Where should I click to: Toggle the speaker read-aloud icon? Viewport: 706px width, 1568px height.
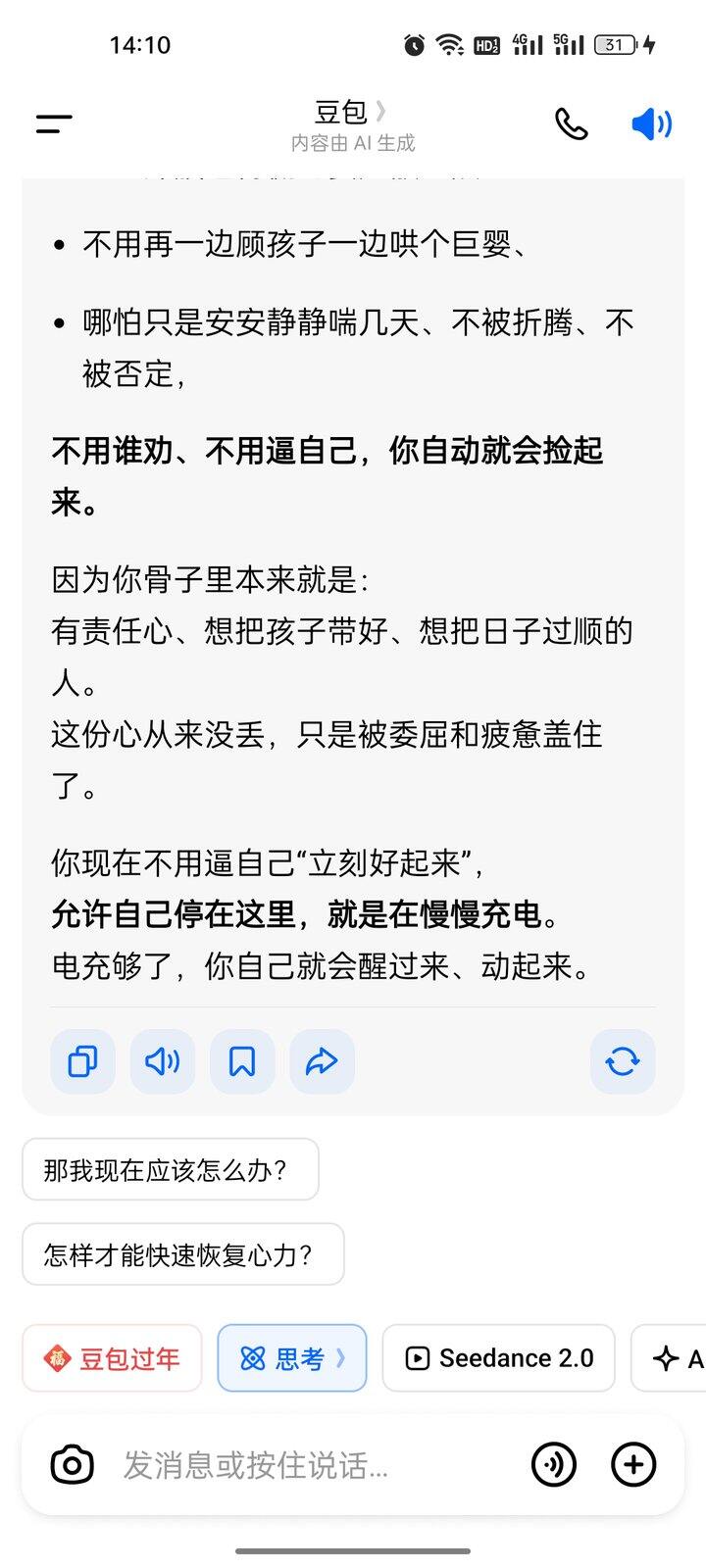[x=651, y=123]
